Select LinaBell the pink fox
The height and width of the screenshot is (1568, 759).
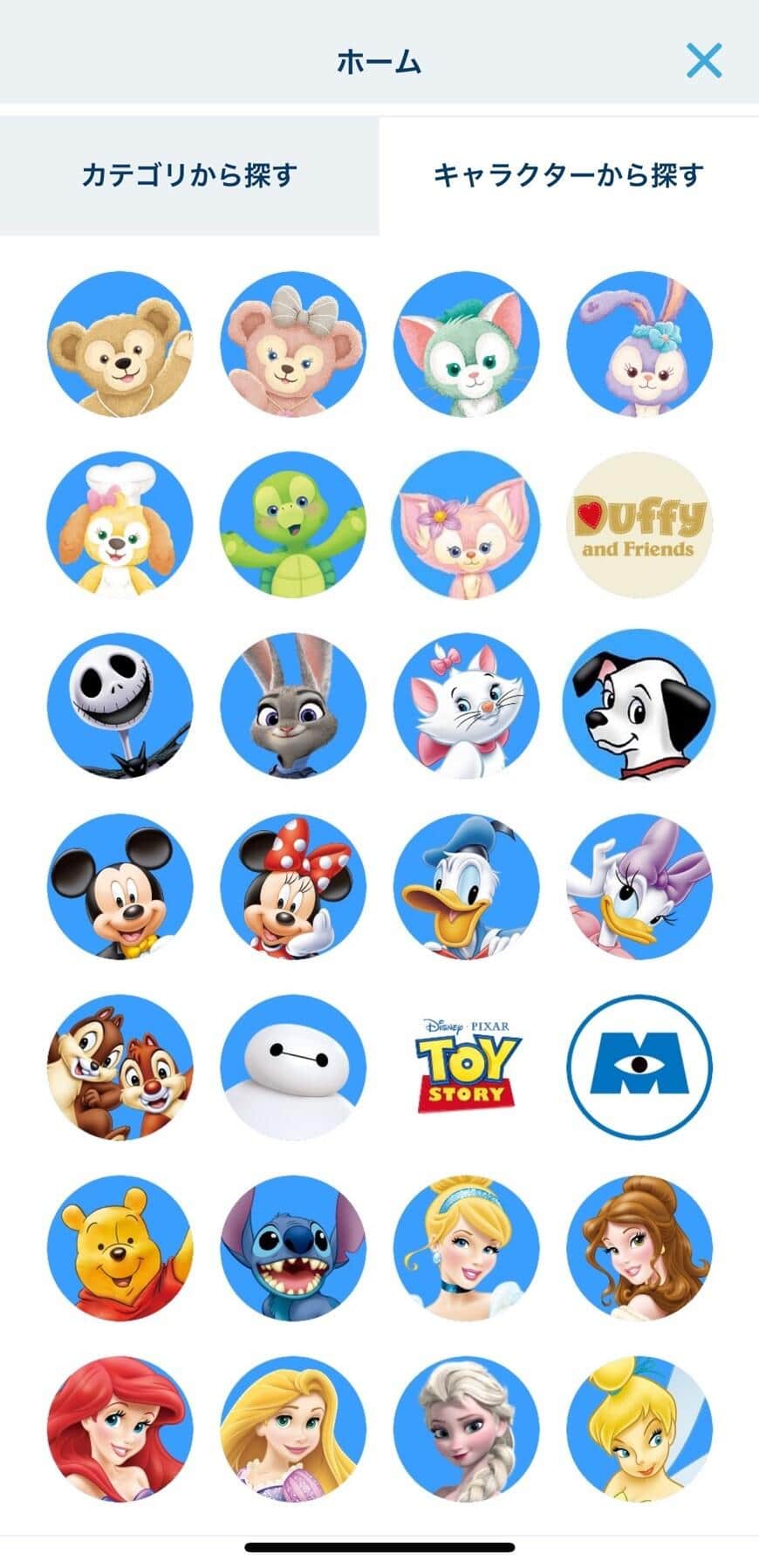point(467,525)
